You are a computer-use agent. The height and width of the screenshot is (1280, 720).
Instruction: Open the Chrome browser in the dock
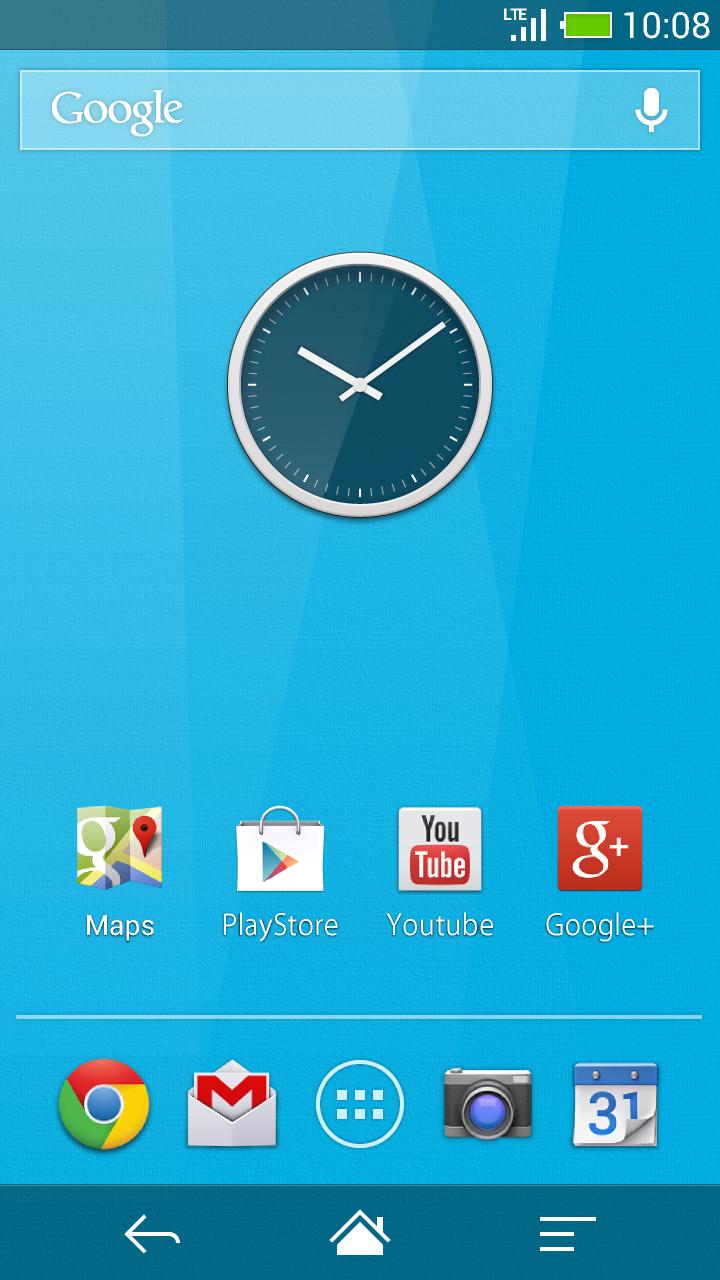pyautogui.click(x=104, y=1104)
